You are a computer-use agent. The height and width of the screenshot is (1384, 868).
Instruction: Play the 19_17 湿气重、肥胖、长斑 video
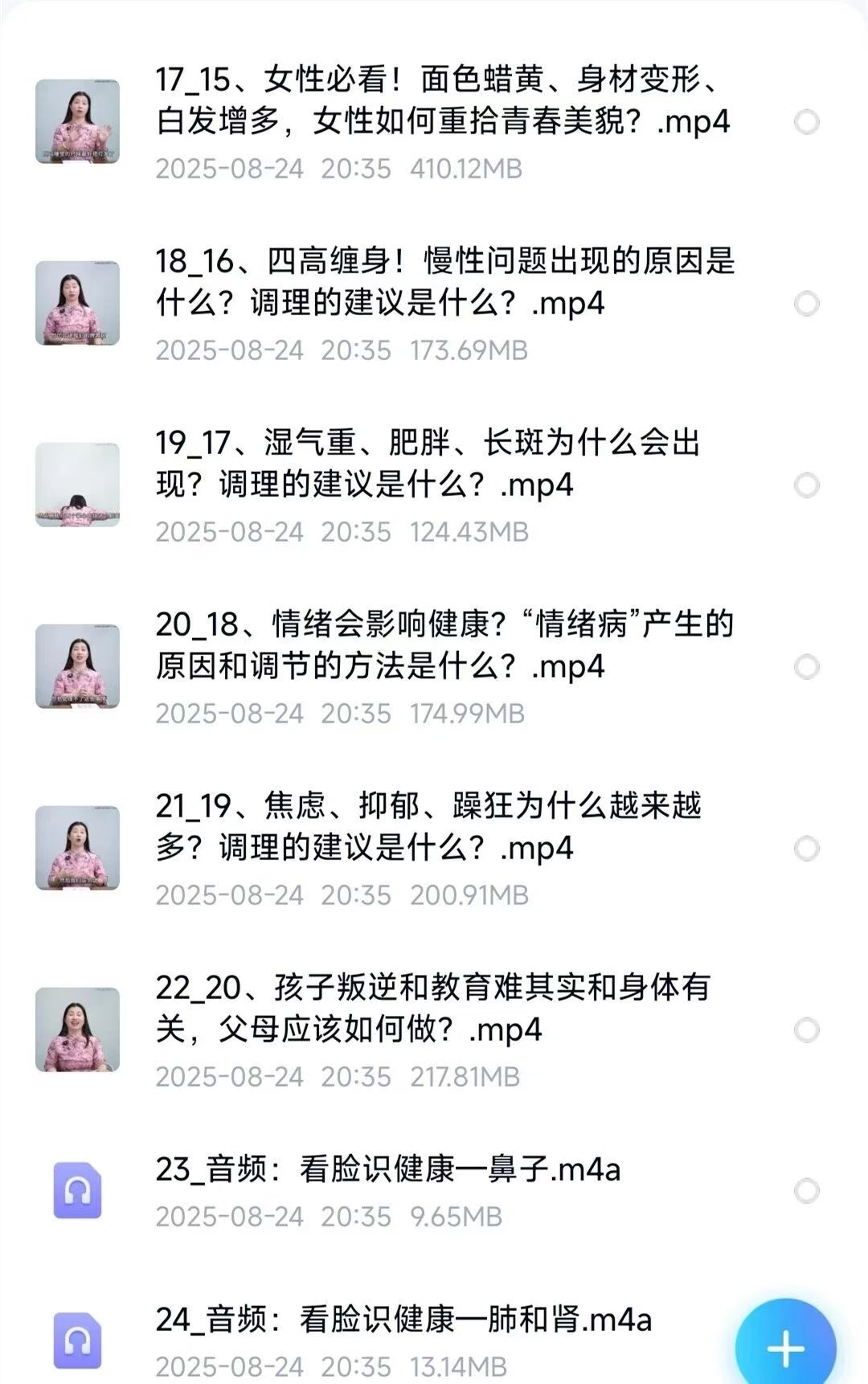pos(428,465)
